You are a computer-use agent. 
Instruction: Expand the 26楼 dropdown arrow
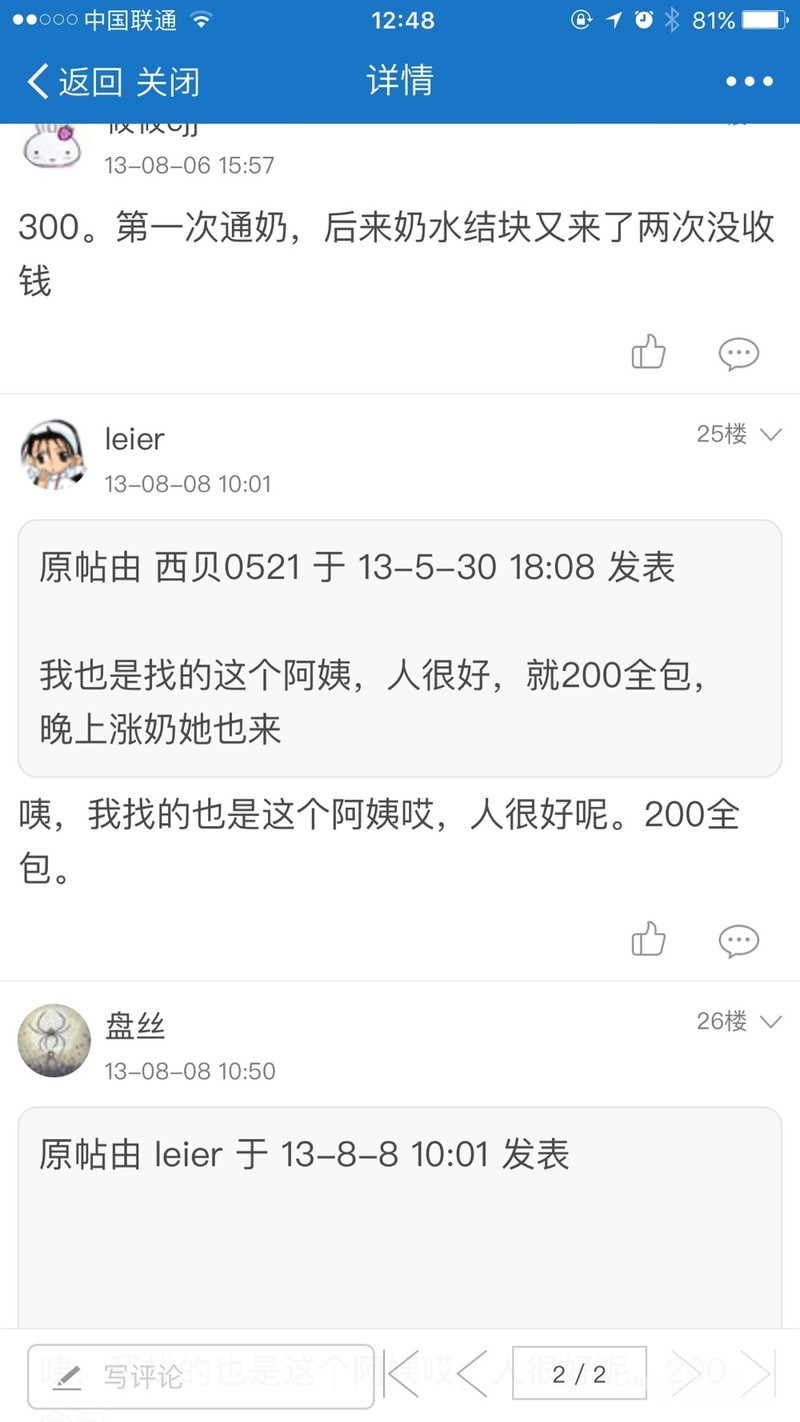[770, 1022]
